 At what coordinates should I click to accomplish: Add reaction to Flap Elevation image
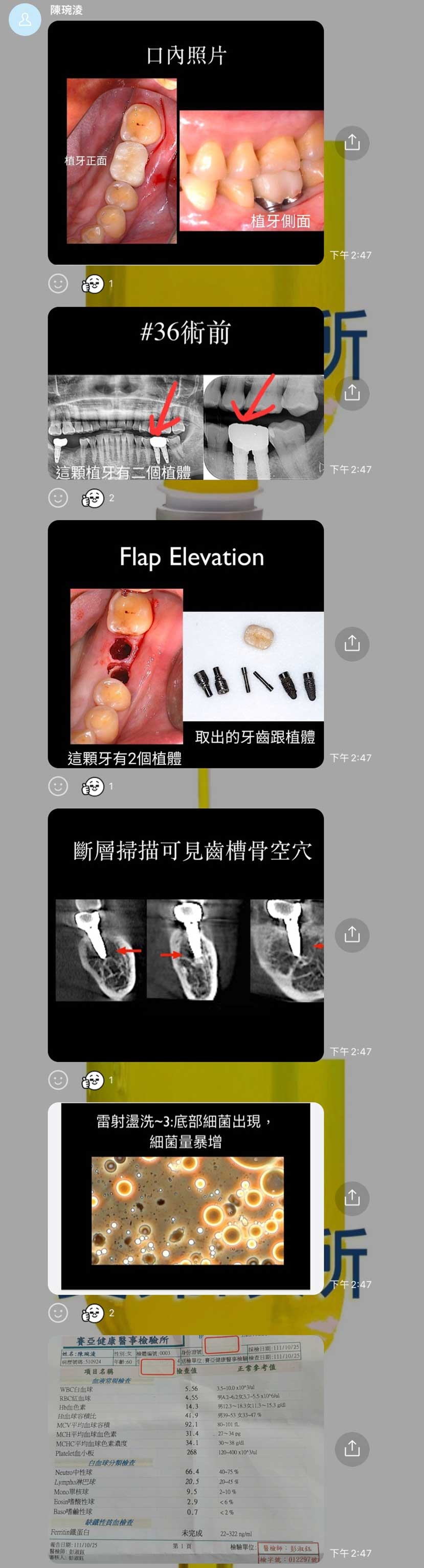point(58,786)
